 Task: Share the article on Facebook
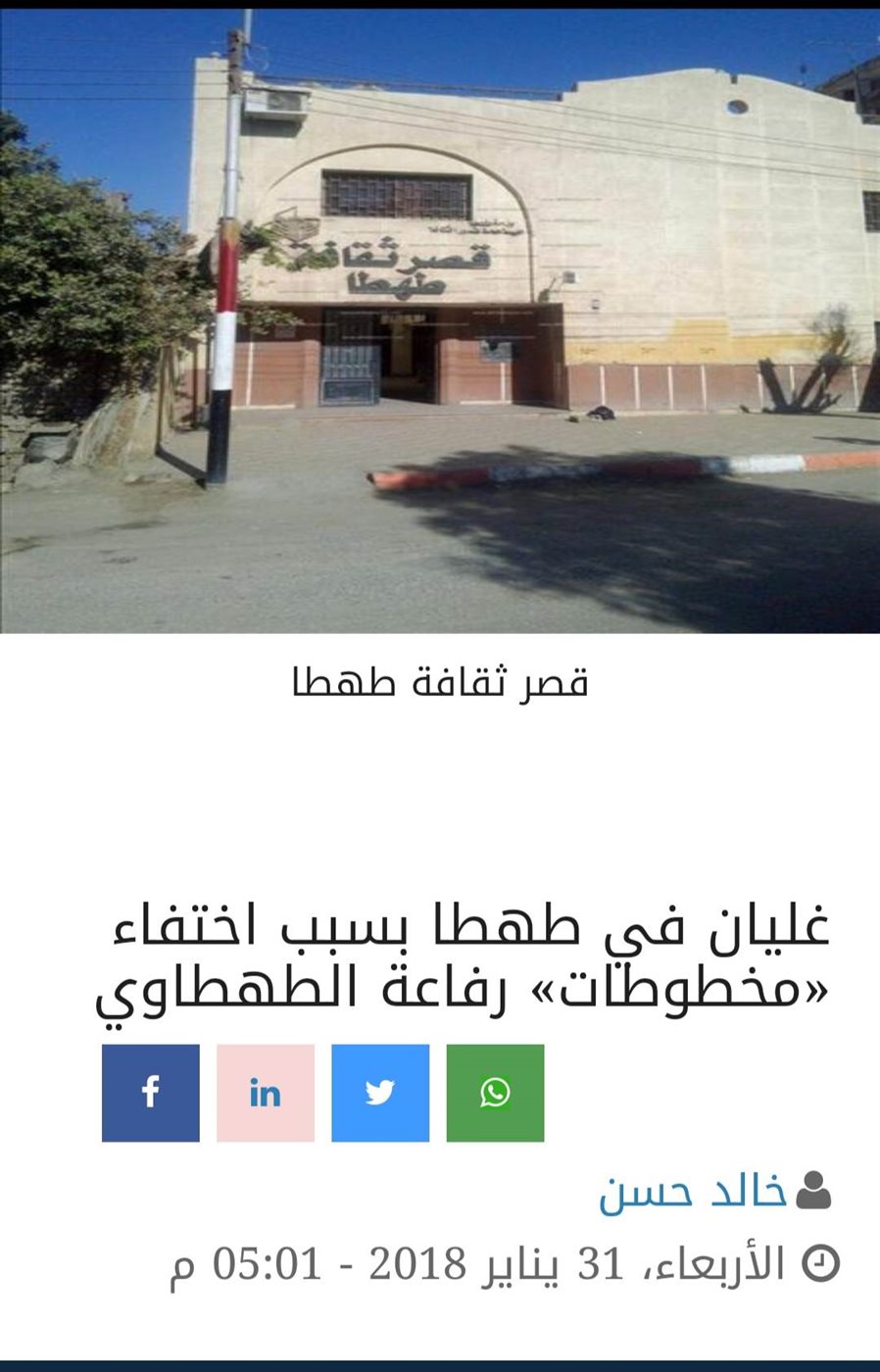tap(151, 1093)
